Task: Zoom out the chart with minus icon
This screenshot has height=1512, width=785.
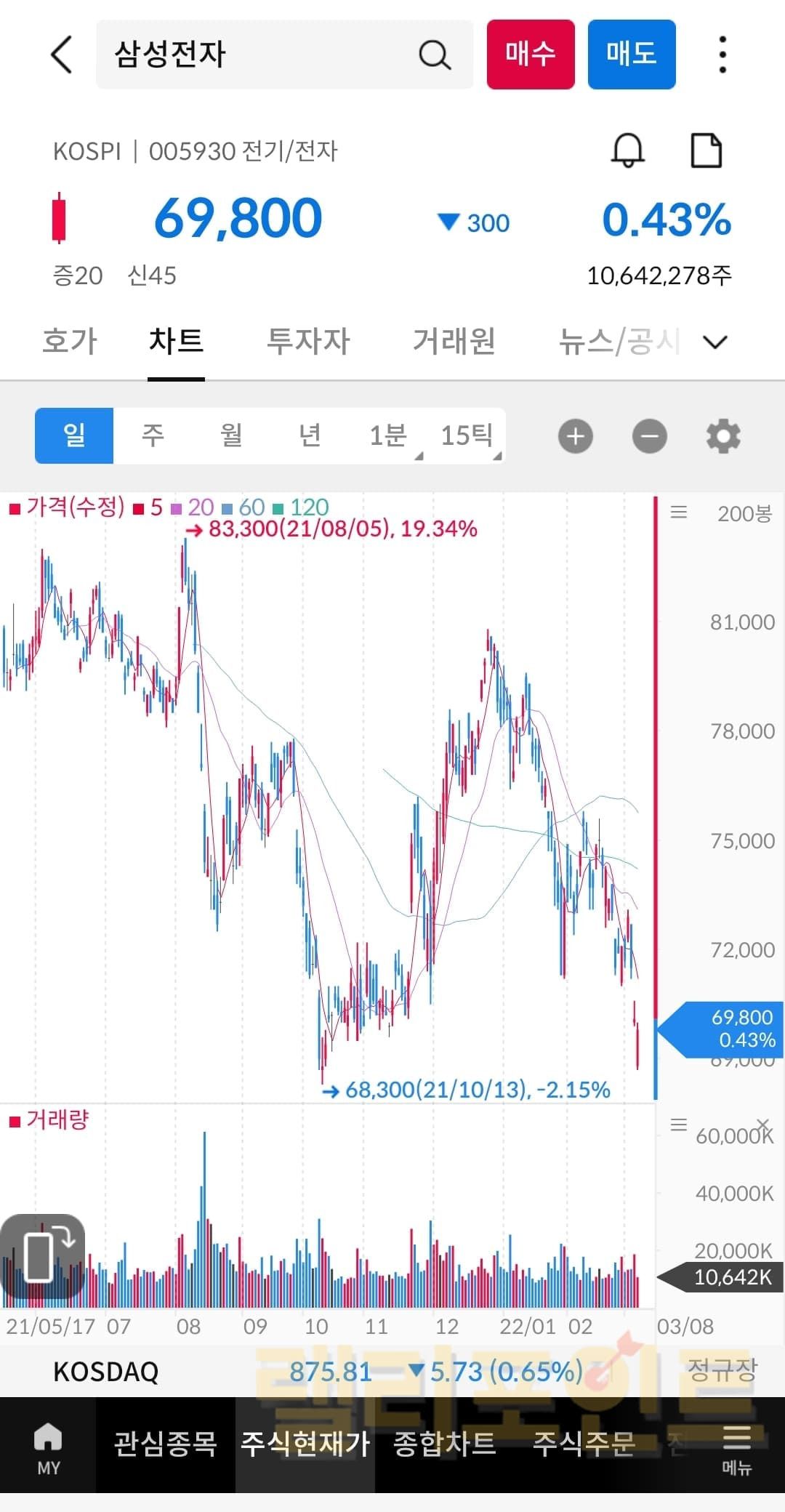Action: tap(649, 436)
